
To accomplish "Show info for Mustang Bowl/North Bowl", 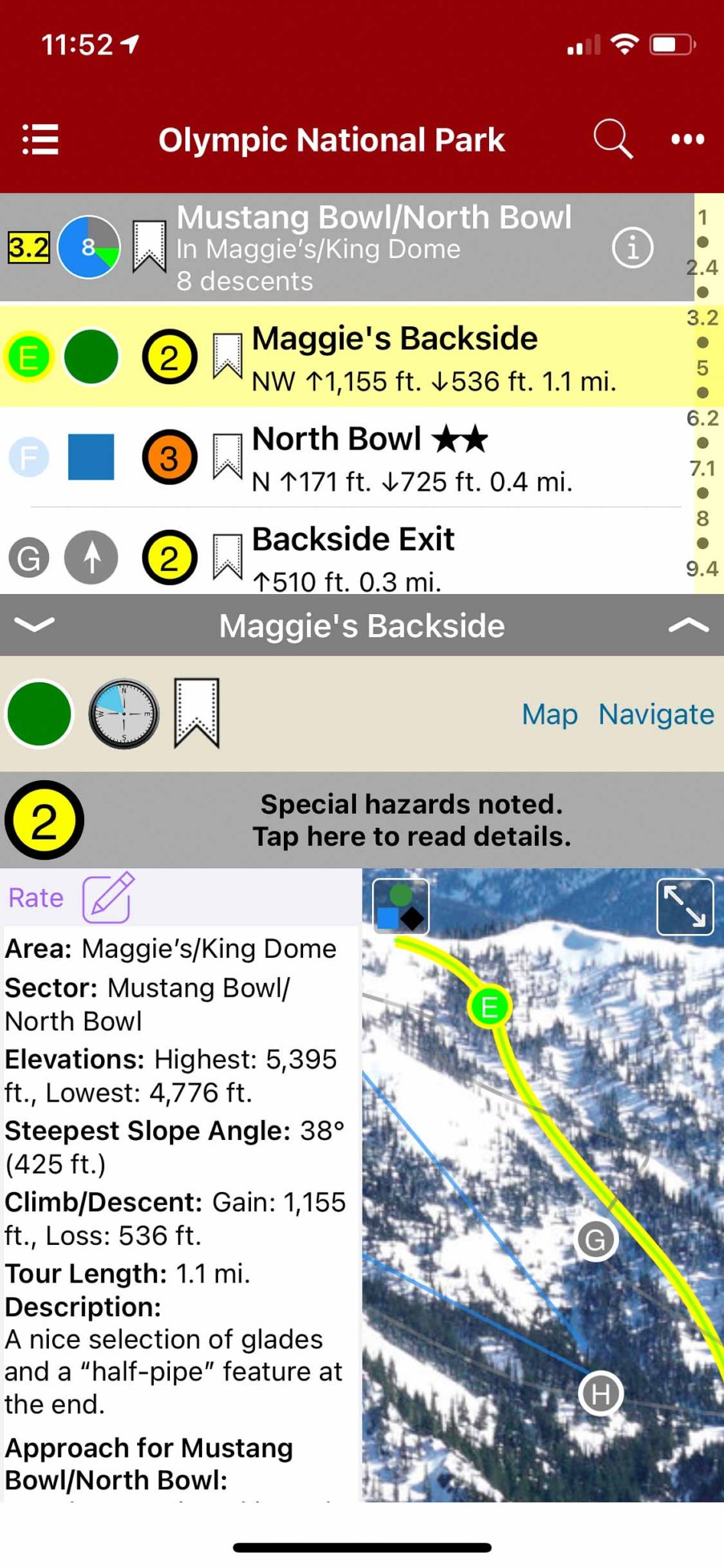I will [632, 248].
